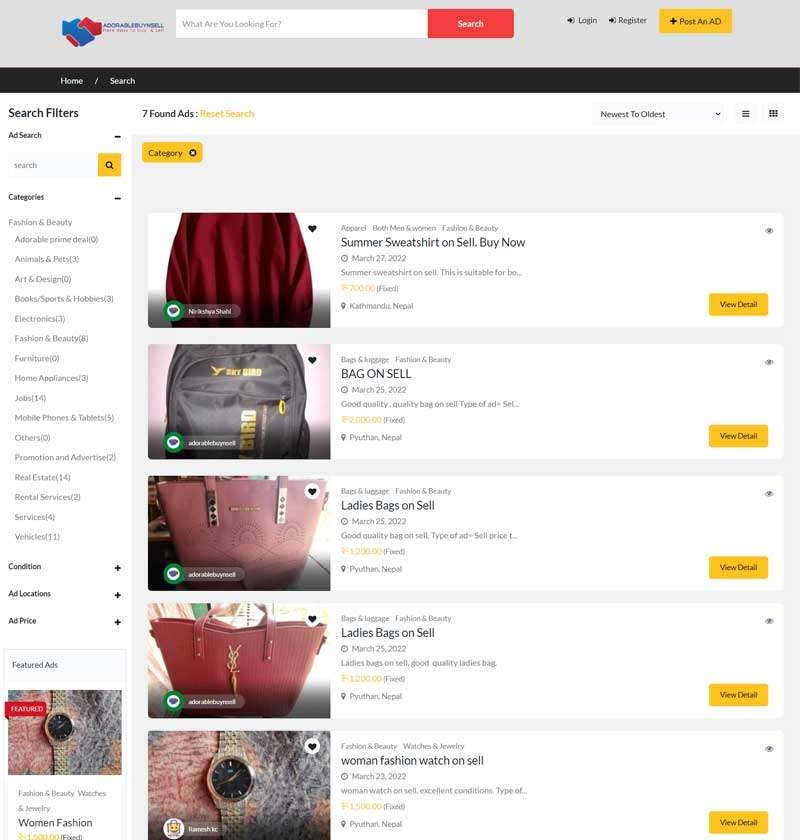800x840 pixels.
Task: Expand the Ad Price filter
Action: (x=117, y=621)
